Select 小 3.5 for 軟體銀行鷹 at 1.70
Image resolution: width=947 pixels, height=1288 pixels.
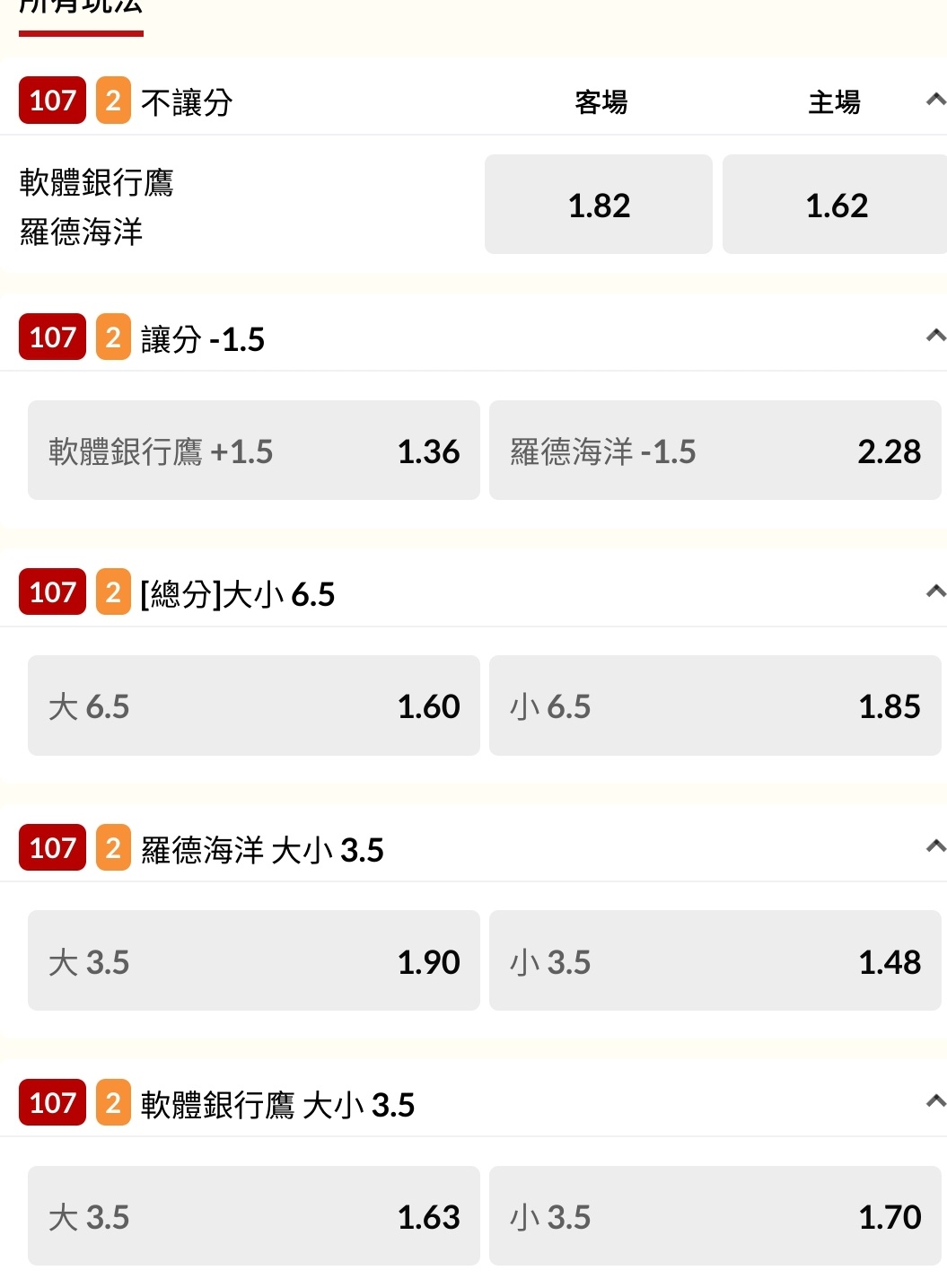pos(715,1216)
